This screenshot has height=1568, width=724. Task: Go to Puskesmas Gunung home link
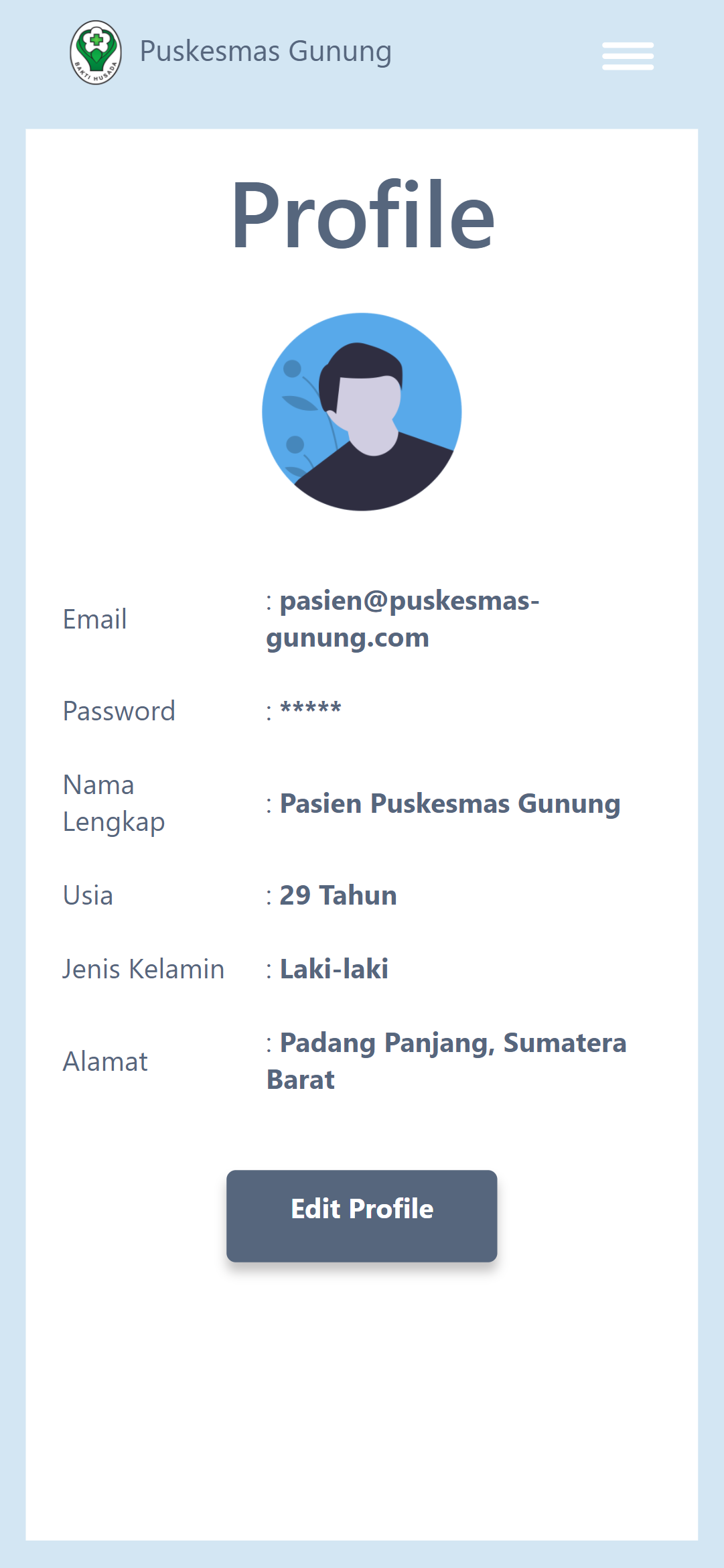[x=265, y=52]
